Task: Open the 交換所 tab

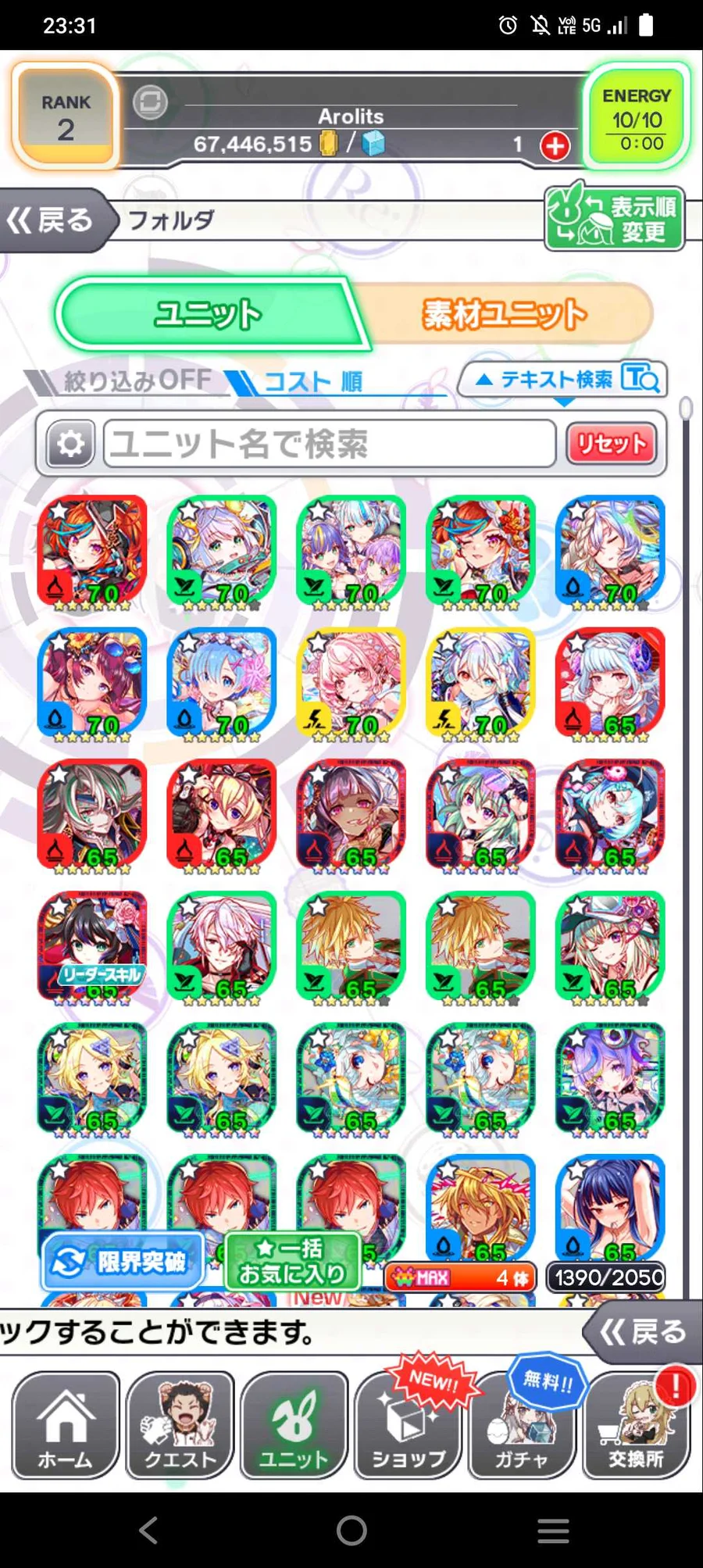Action: coord(636,1426)
